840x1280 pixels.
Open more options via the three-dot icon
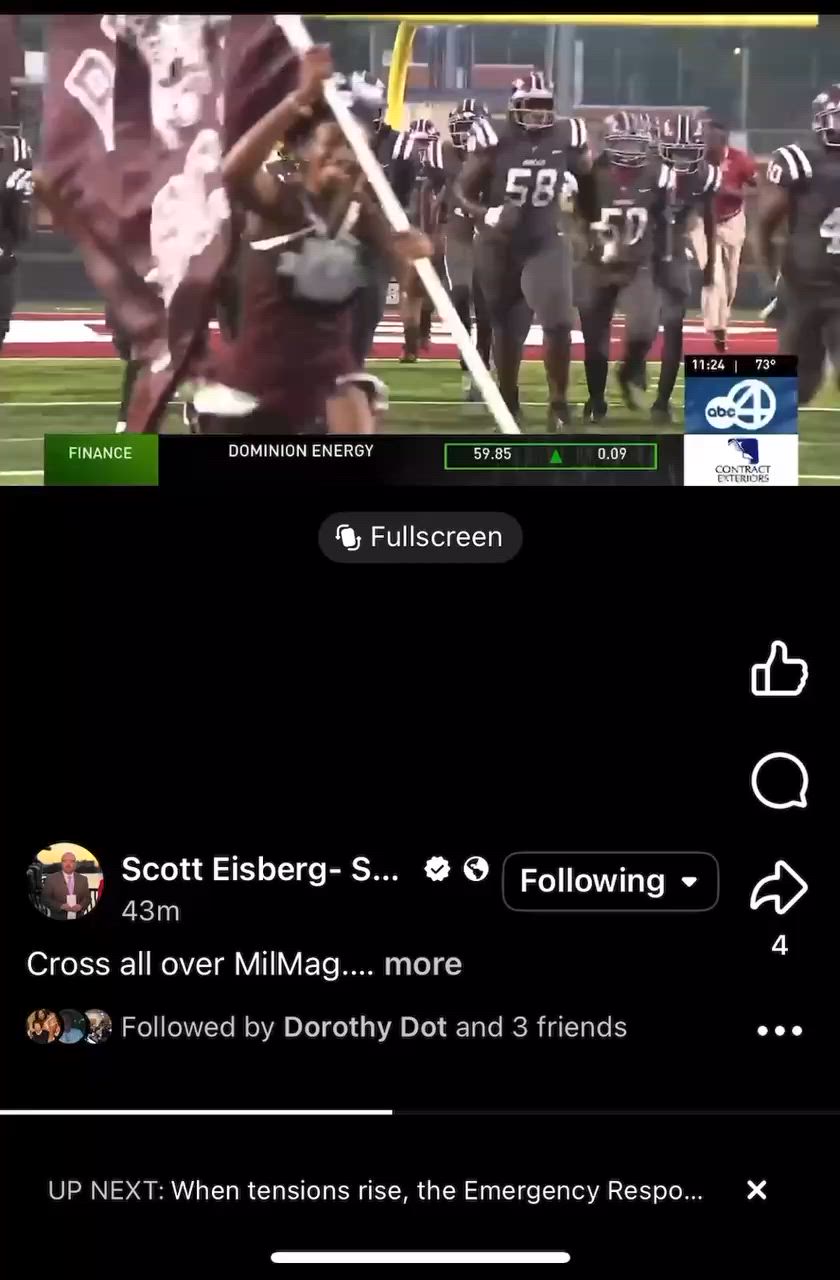pyautogui.click(x=779, y=1030)
